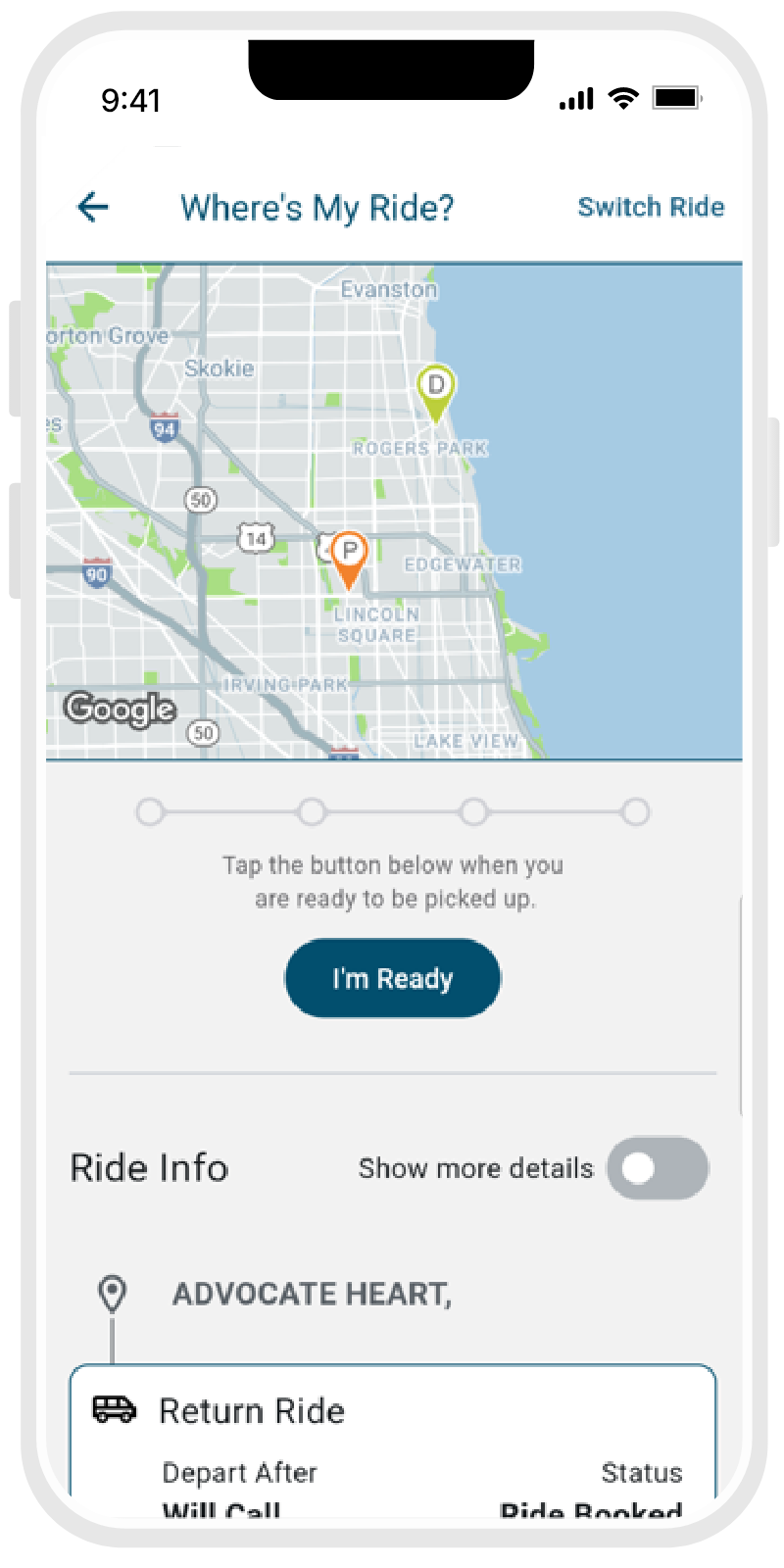Enable the Show more details toggle
This screenshot has height=1568, width=784.
657,1168
